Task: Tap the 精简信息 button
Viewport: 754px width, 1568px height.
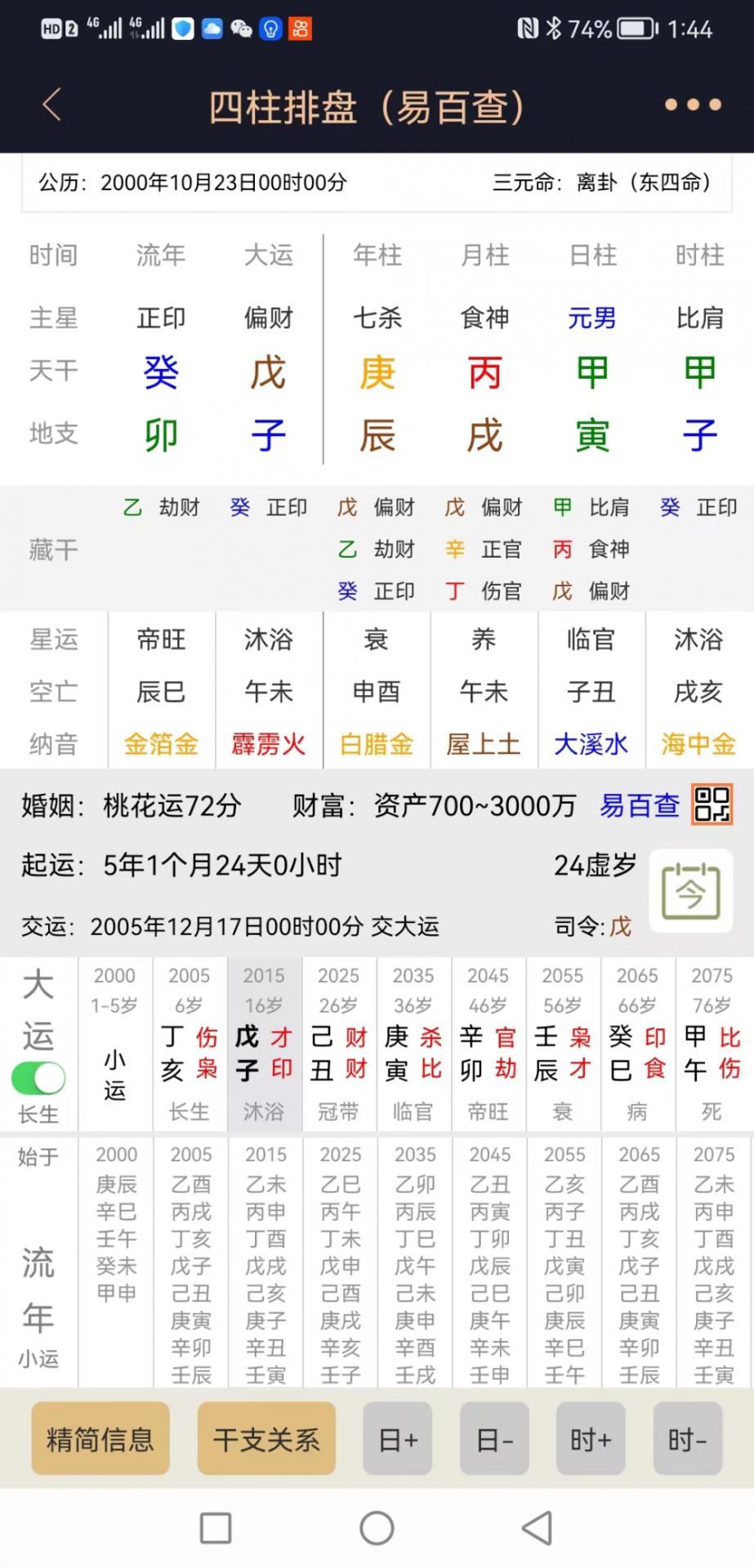Action: coord(100,1439)
